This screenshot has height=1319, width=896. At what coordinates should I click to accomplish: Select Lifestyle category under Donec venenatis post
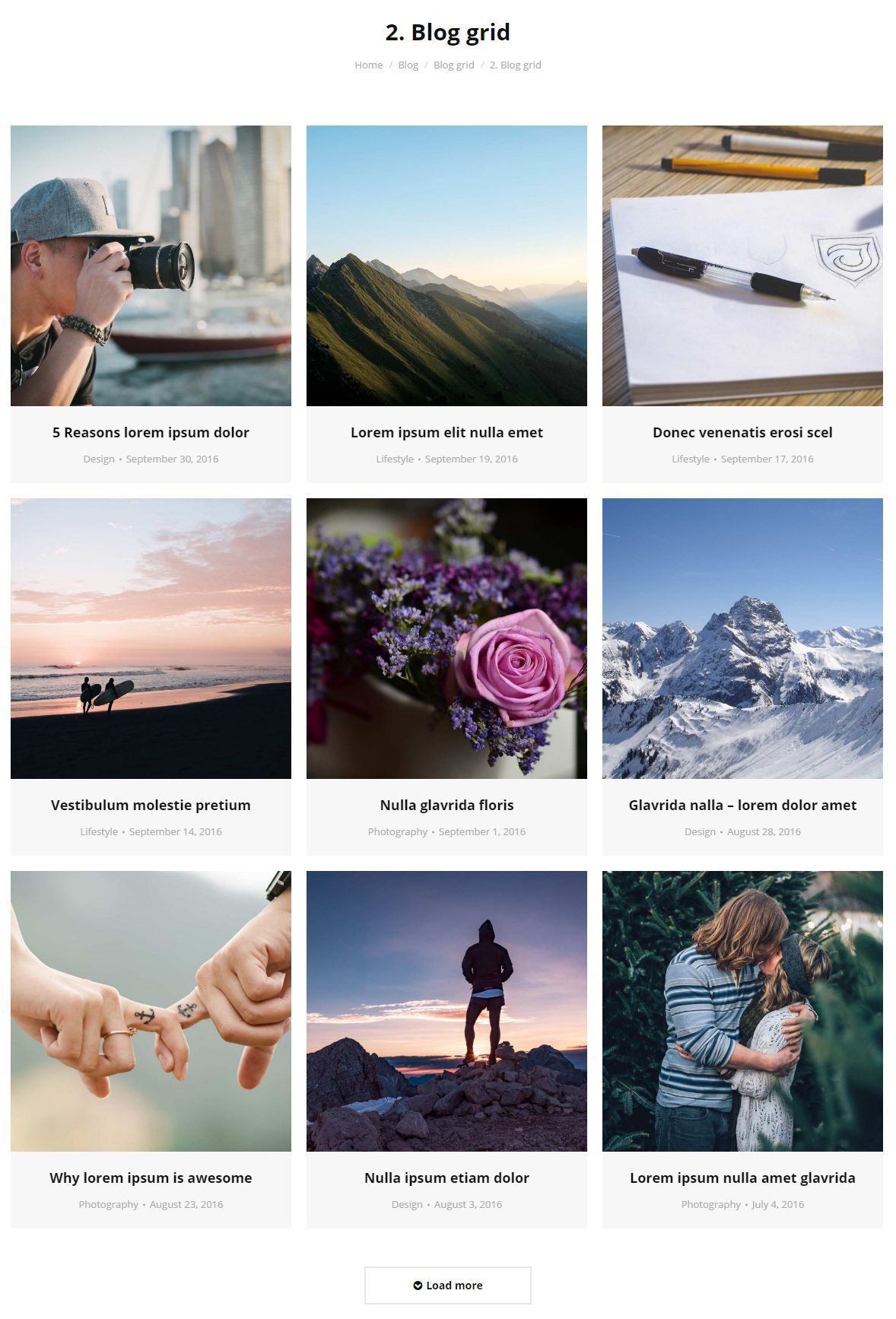pyautogui.click(x=690, y=459)
